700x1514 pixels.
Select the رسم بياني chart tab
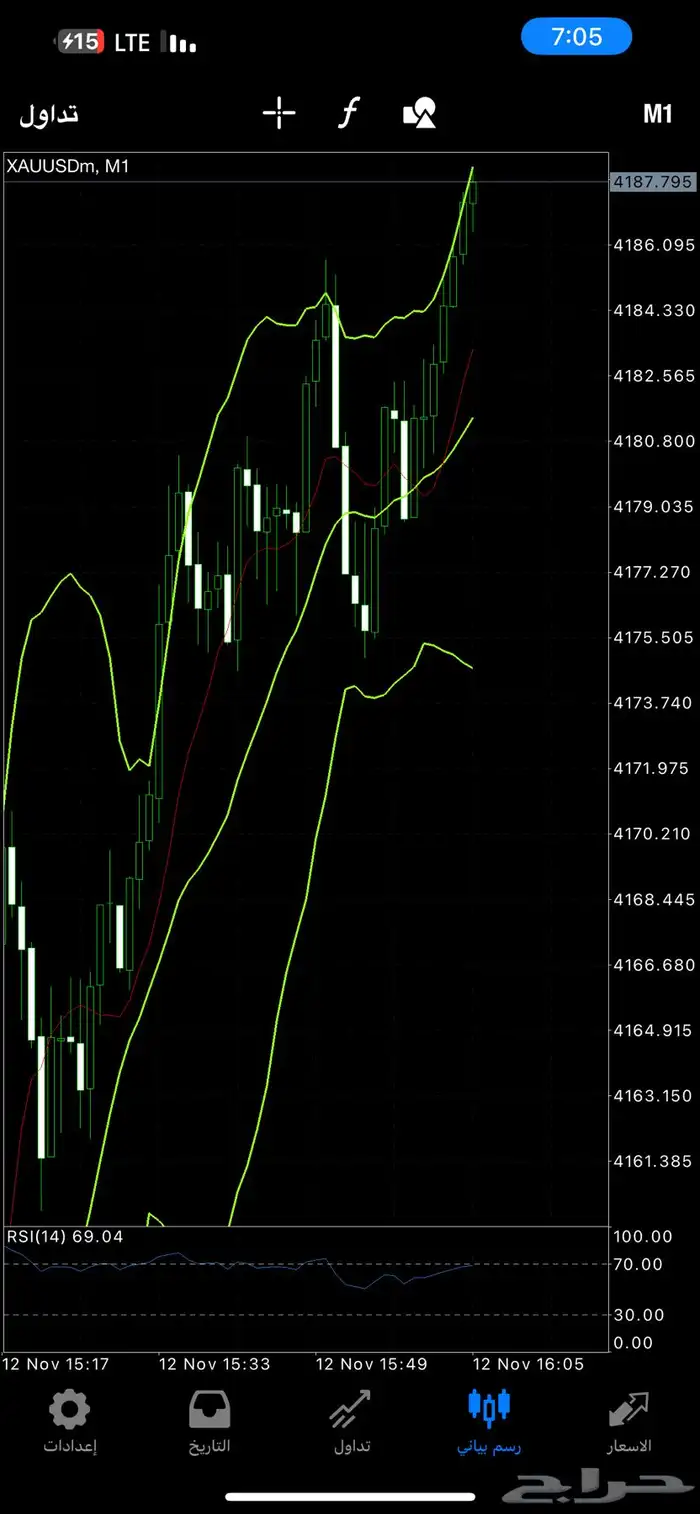pyautogui.click(x=489, y=1422)
